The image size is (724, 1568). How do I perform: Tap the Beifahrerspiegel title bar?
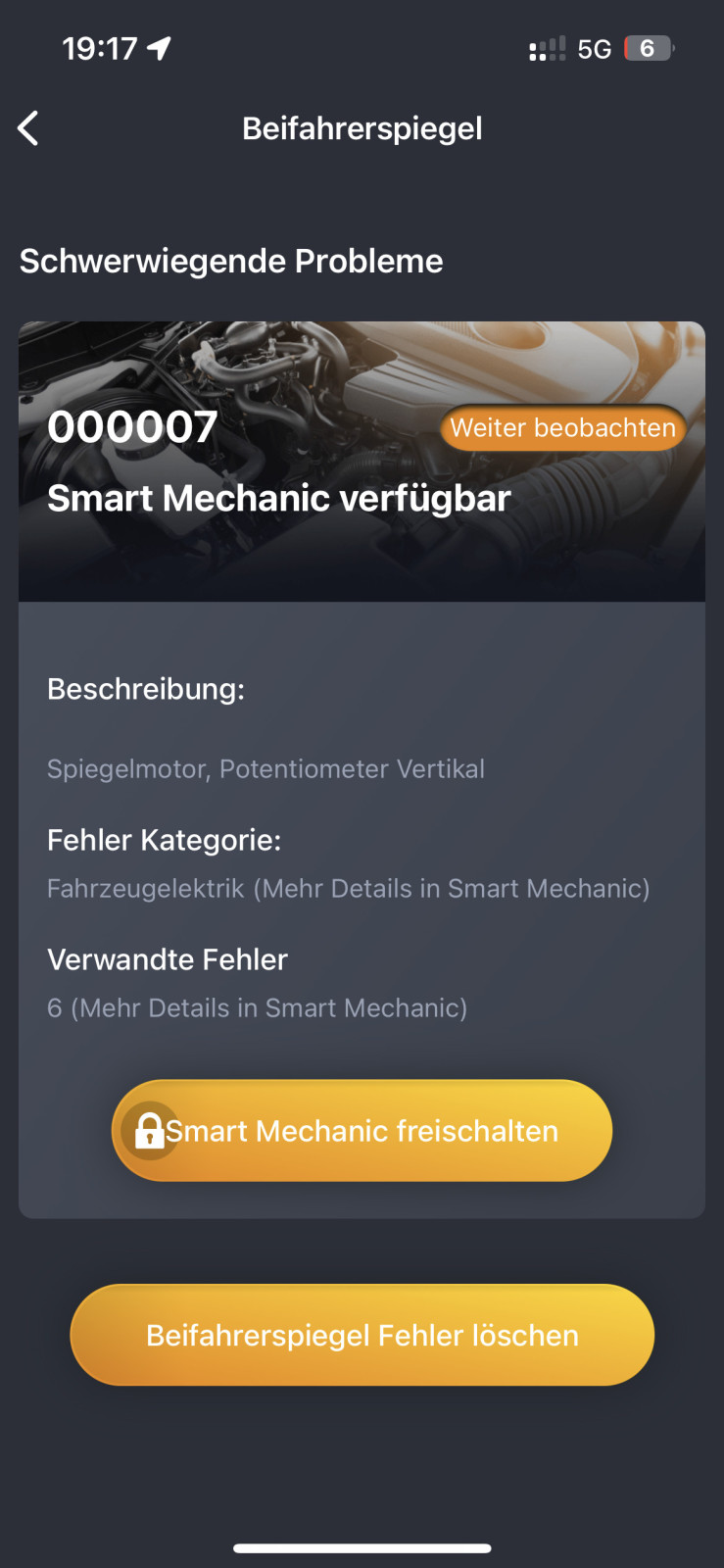[x=362, y=127]
